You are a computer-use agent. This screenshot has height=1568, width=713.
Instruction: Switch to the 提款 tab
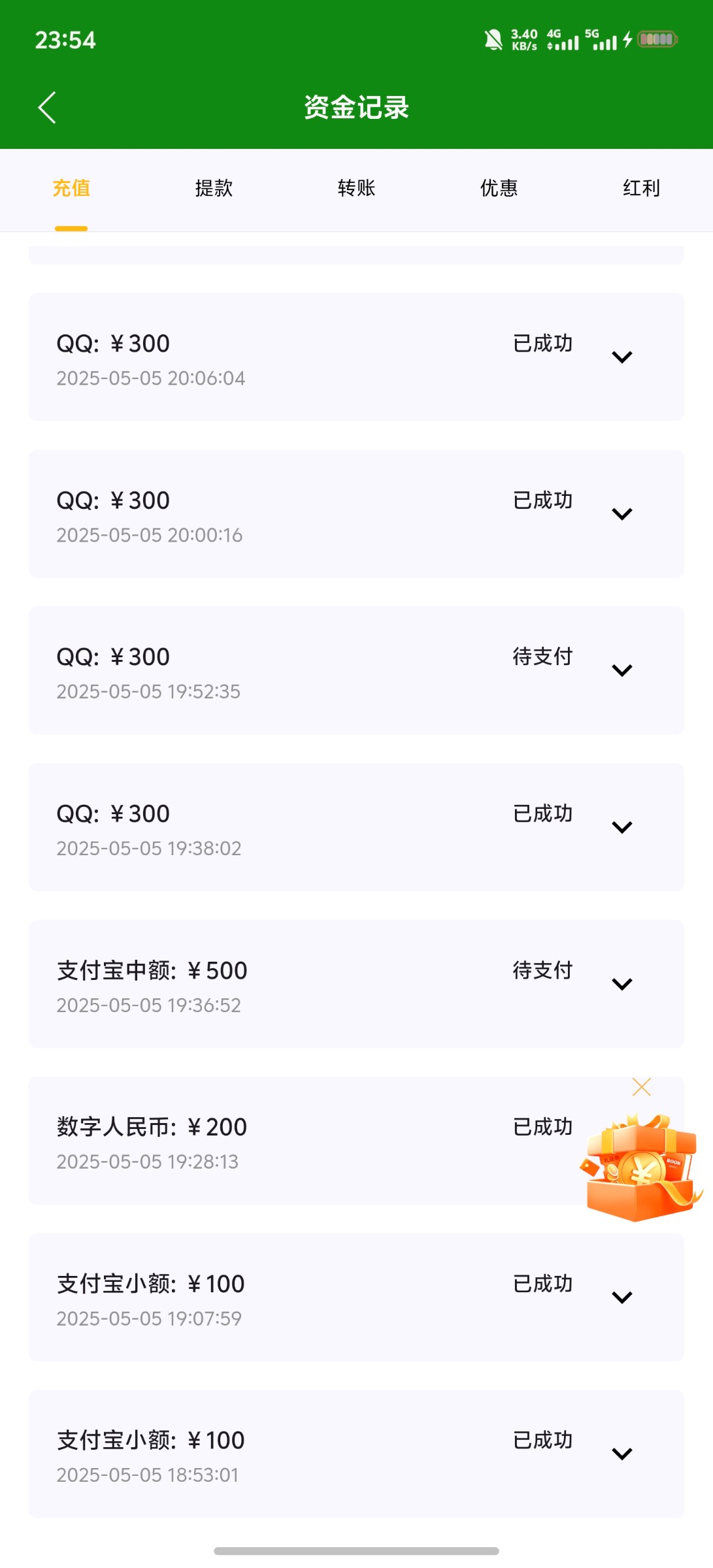[214, 188]
